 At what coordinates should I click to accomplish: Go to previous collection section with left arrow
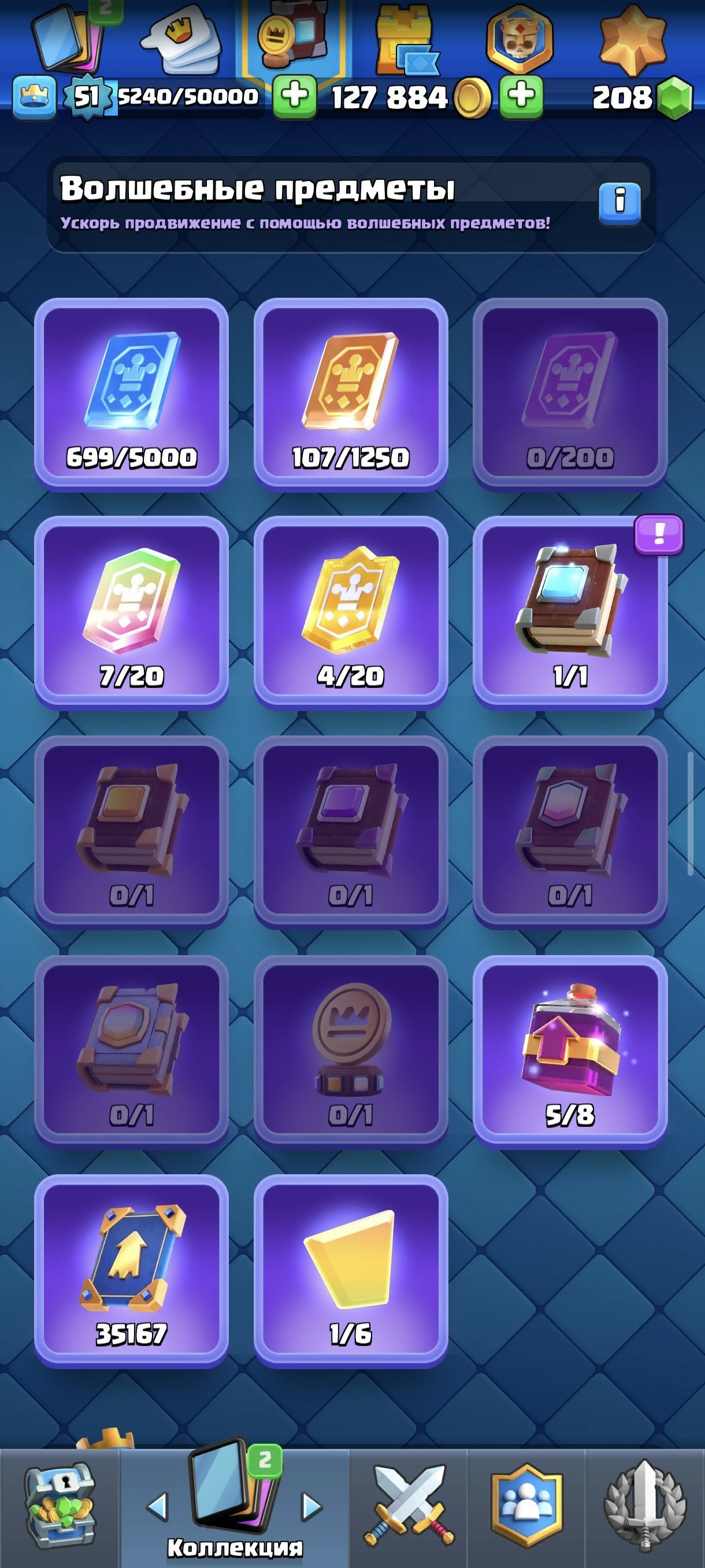[x=158, y=1508]
